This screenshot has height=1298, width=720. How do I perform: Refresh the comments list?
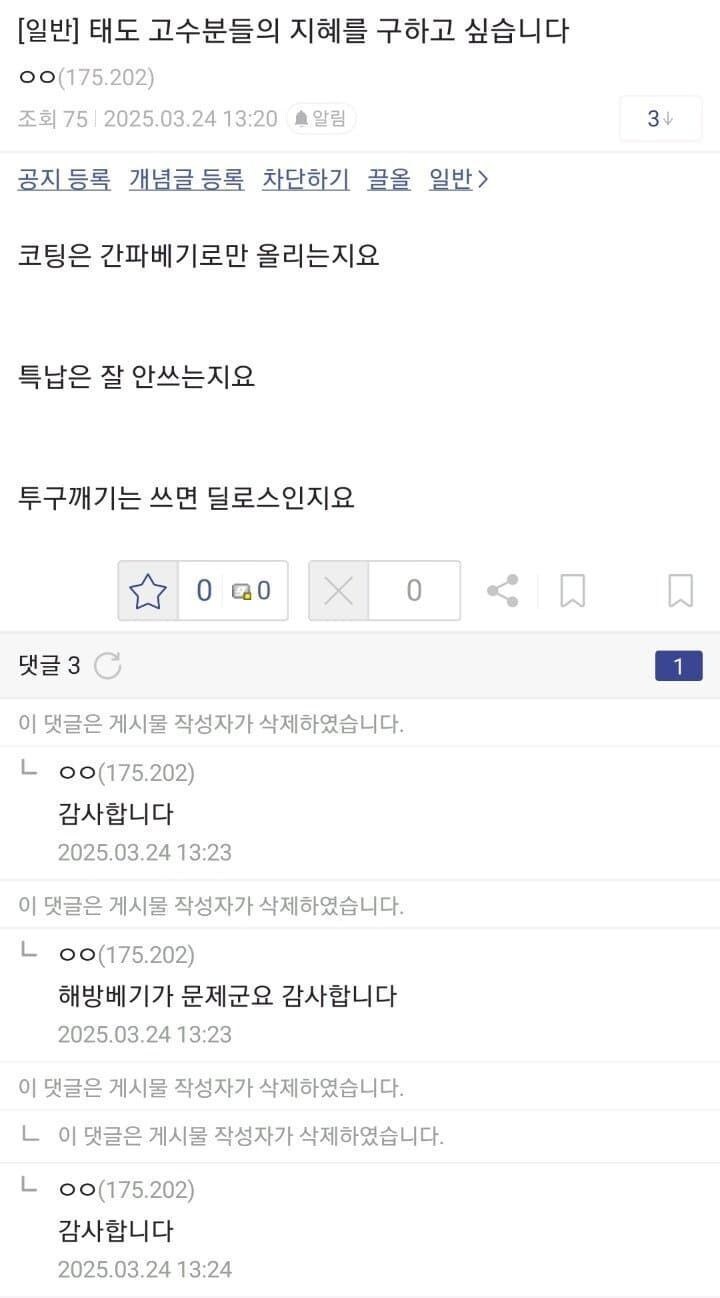pos(108,666)
